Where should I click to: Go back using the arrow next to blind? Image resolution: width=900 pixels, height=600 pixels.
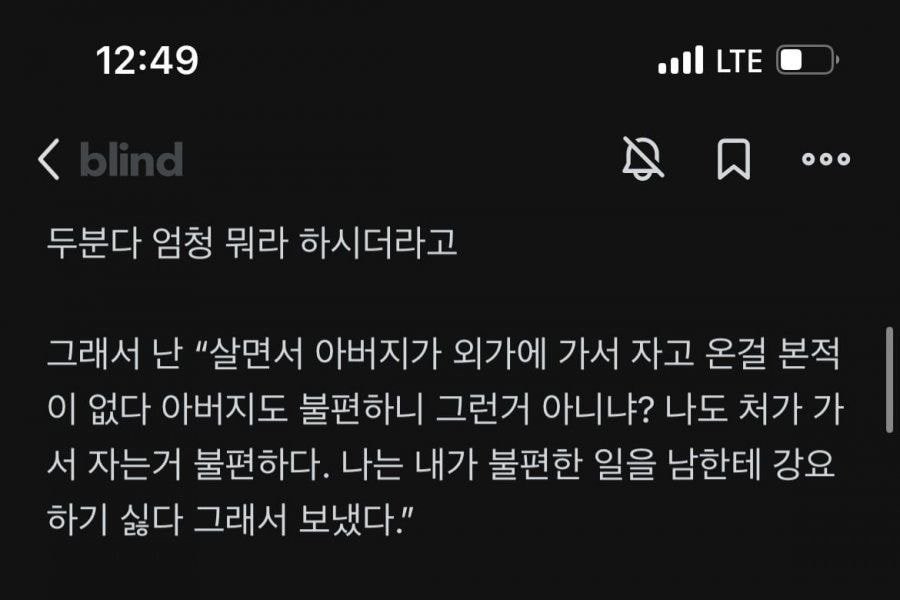[x=49, y=160]
